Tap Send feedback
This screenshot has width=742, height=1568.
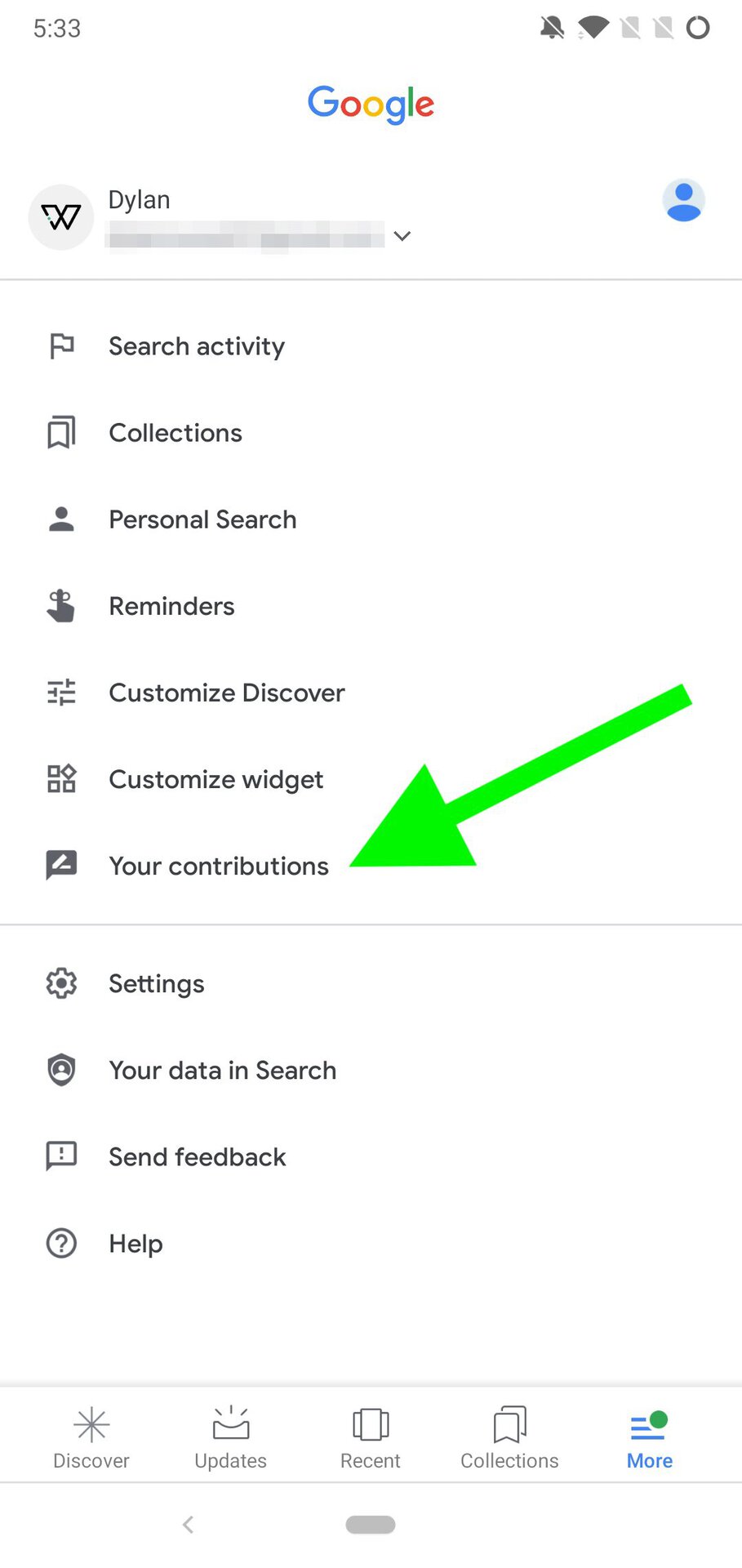coord(197,1156)
